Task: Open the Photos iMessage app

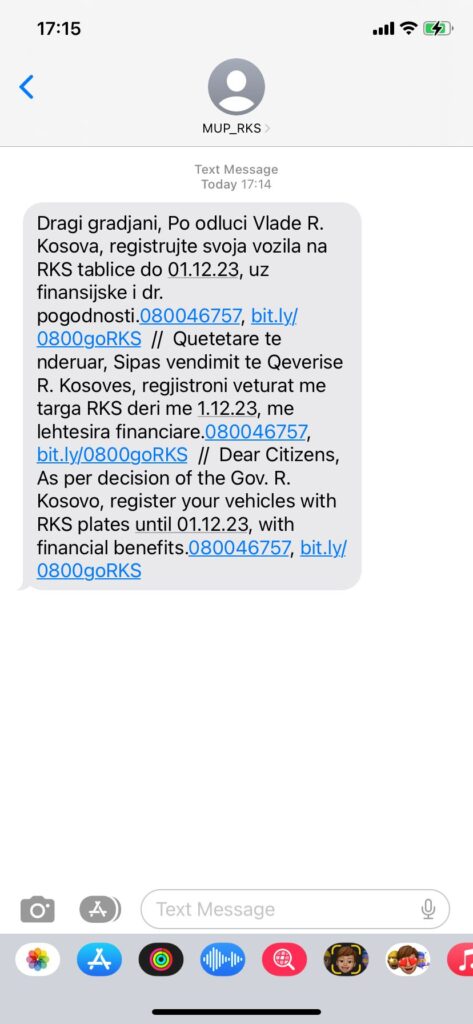Action: [37, 959]
